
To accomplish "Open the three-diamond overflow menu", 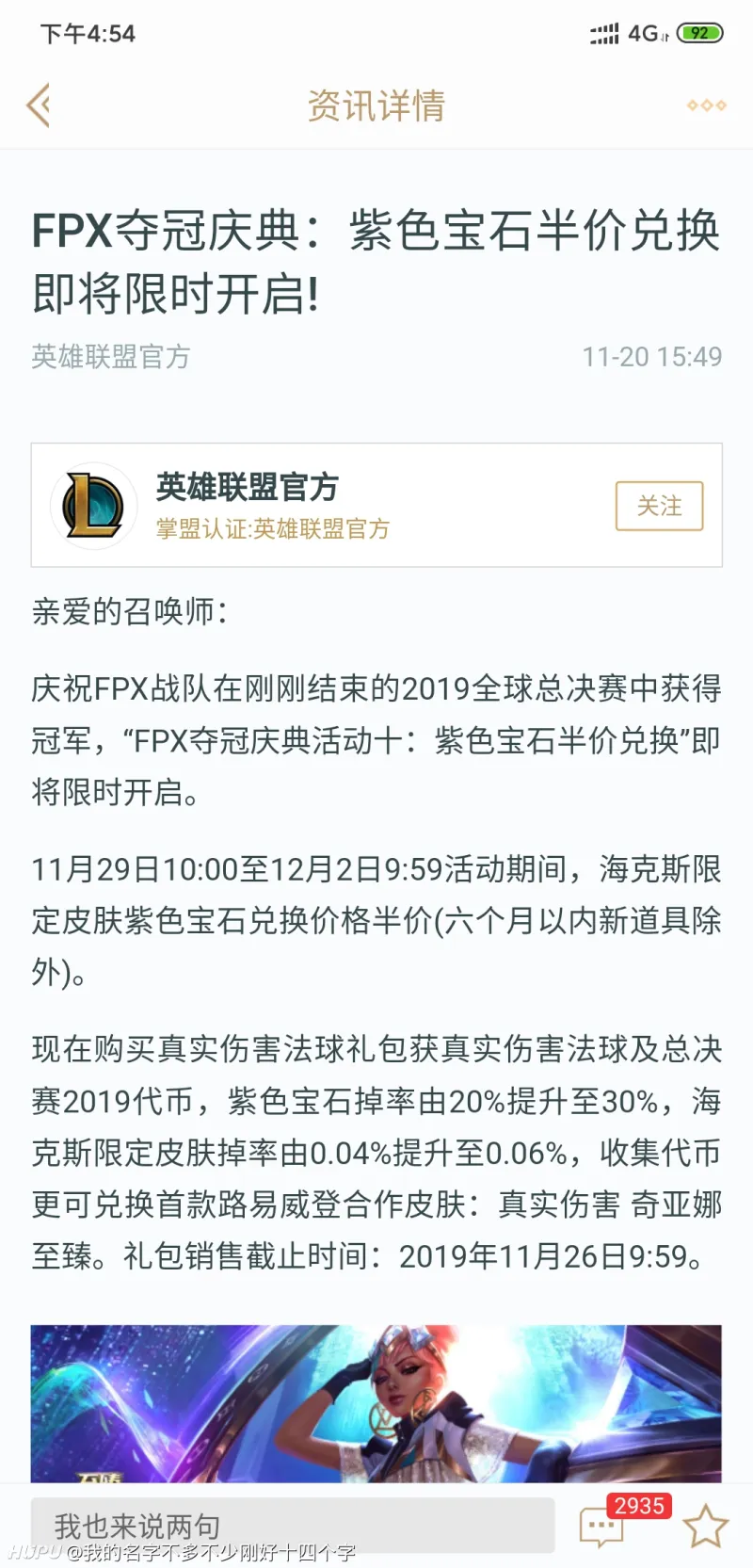I will 706,105.
